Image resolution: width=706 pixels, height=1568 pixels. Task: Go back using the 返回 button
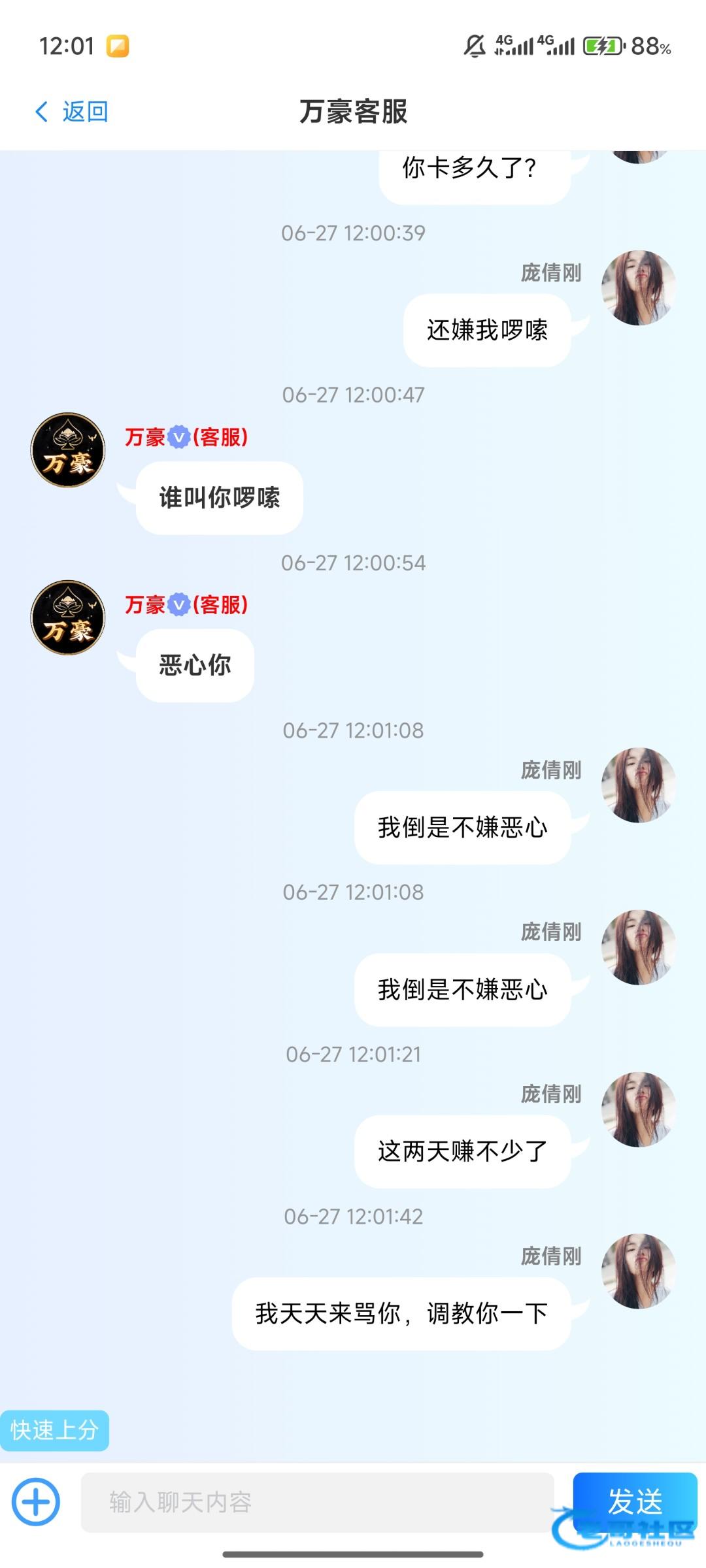72,112
